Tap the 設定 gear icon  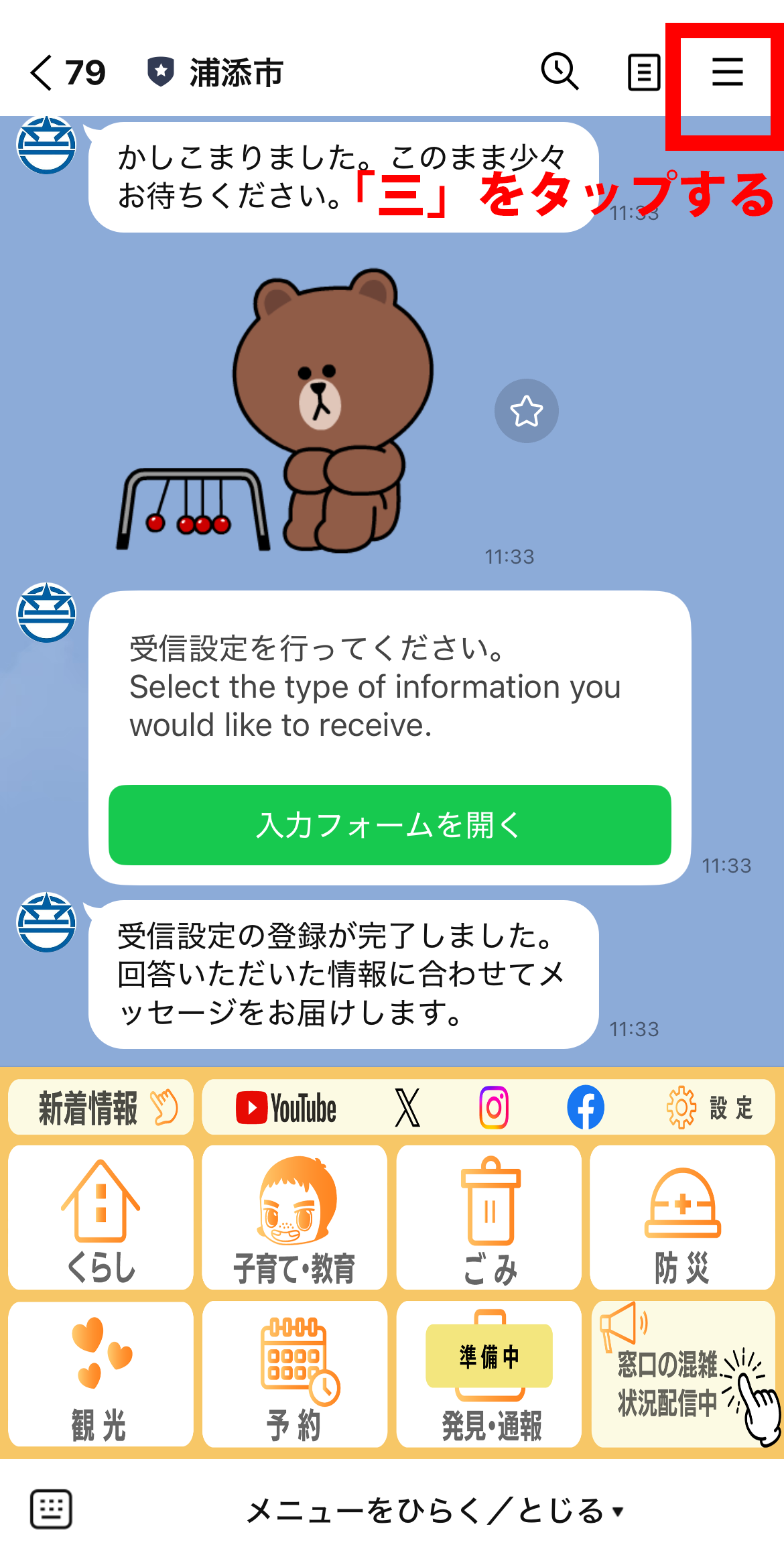pyautogui.click(x=680, y=1107)
